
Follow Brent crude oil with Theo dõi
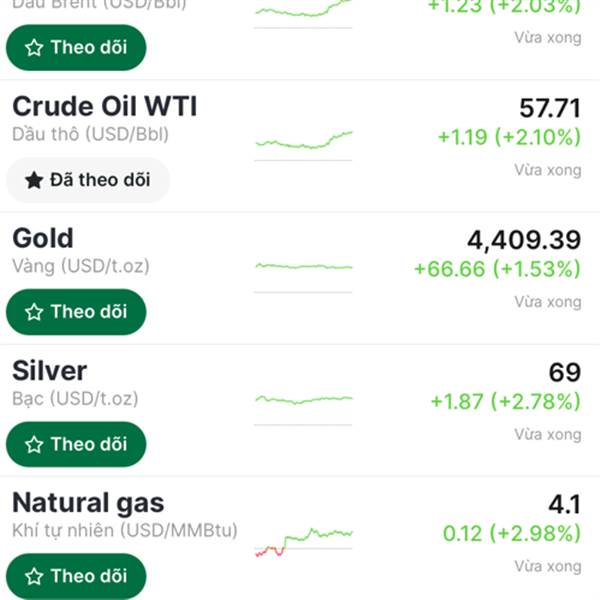(76, 47)
